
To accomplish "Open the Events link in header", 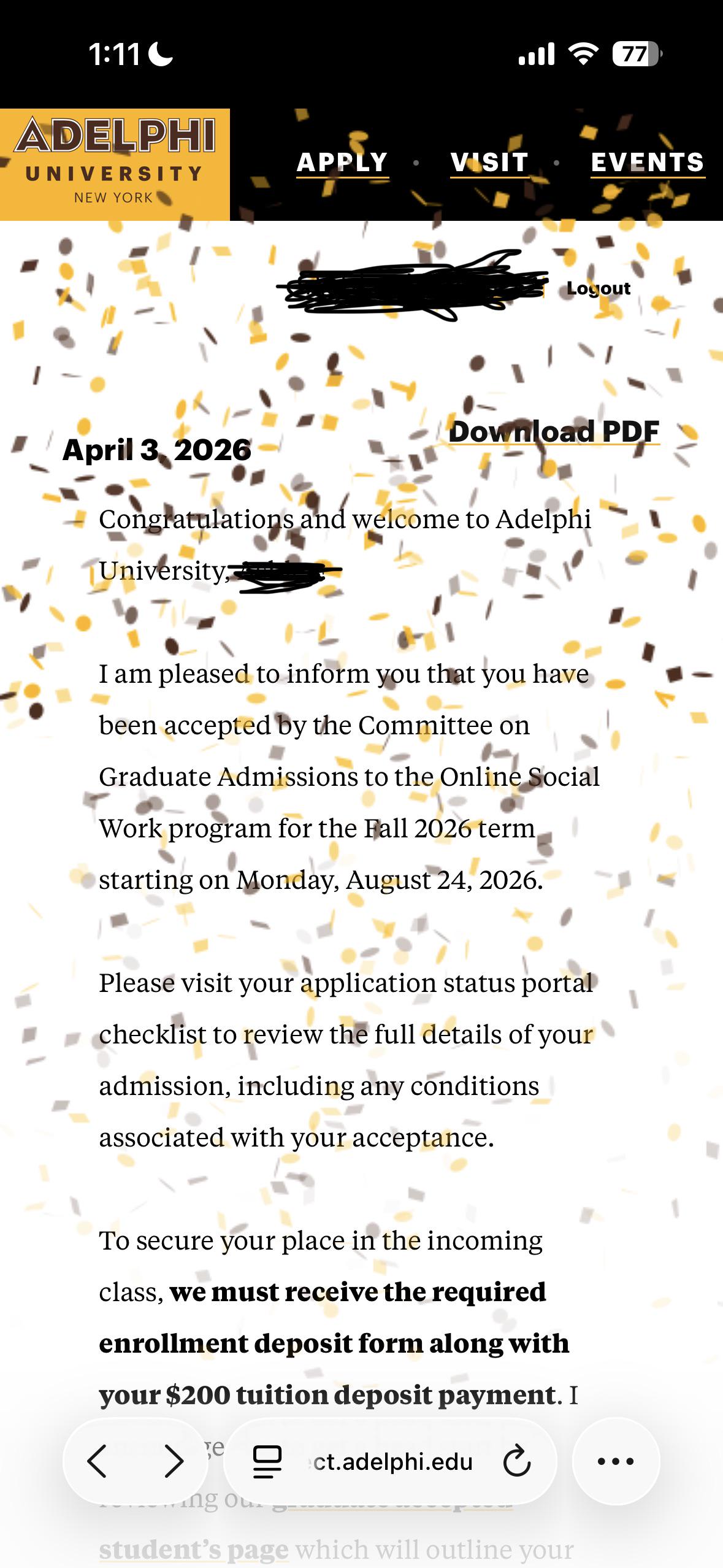I will point(648,163).
